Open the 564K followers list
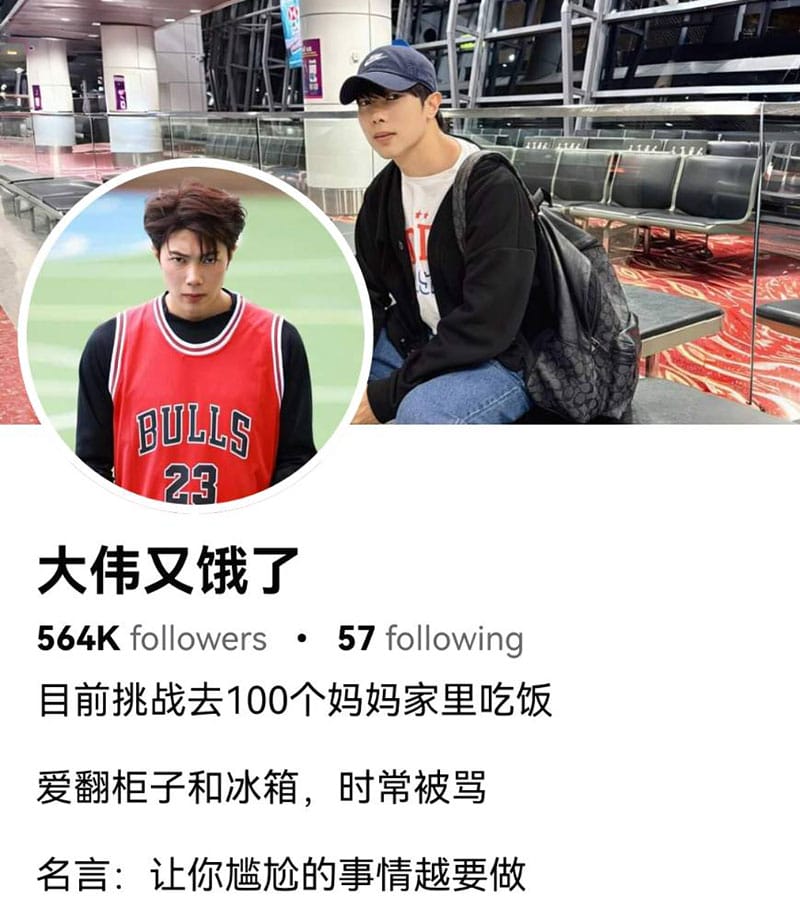Screen dimensions: 800x921 pyautogui.click(x=152, y=639)
